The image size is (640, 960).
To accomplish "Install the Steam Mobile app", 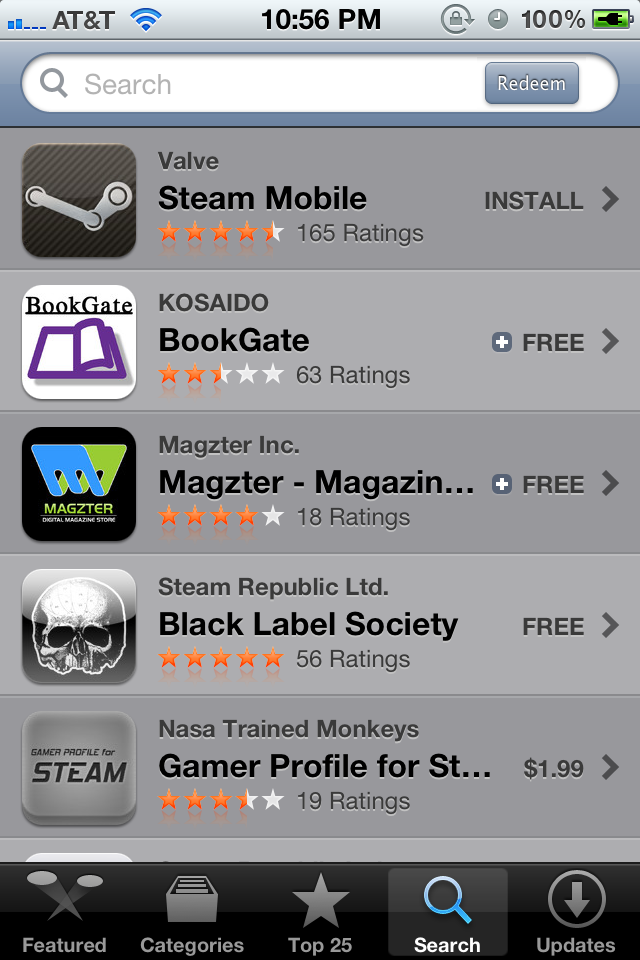I will point(533,200).
